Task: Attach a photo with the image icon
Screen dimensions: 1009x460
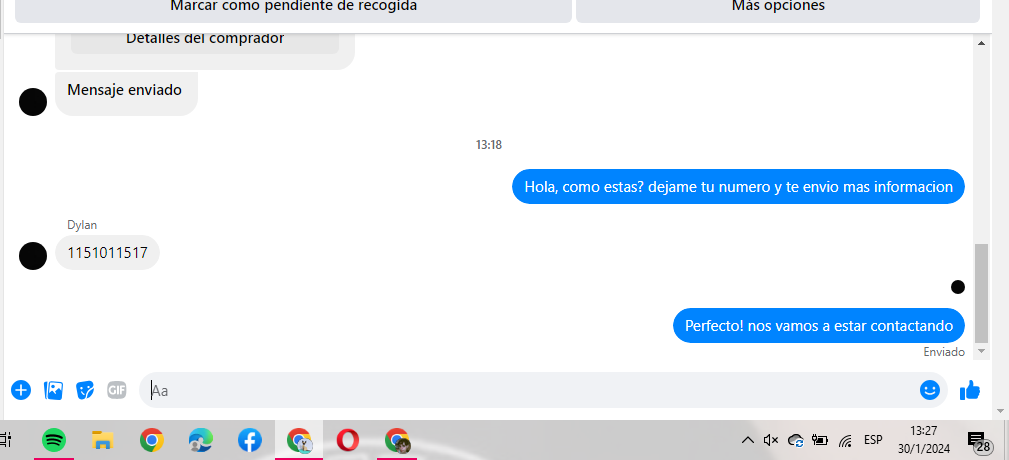Action: coord(54,390)
